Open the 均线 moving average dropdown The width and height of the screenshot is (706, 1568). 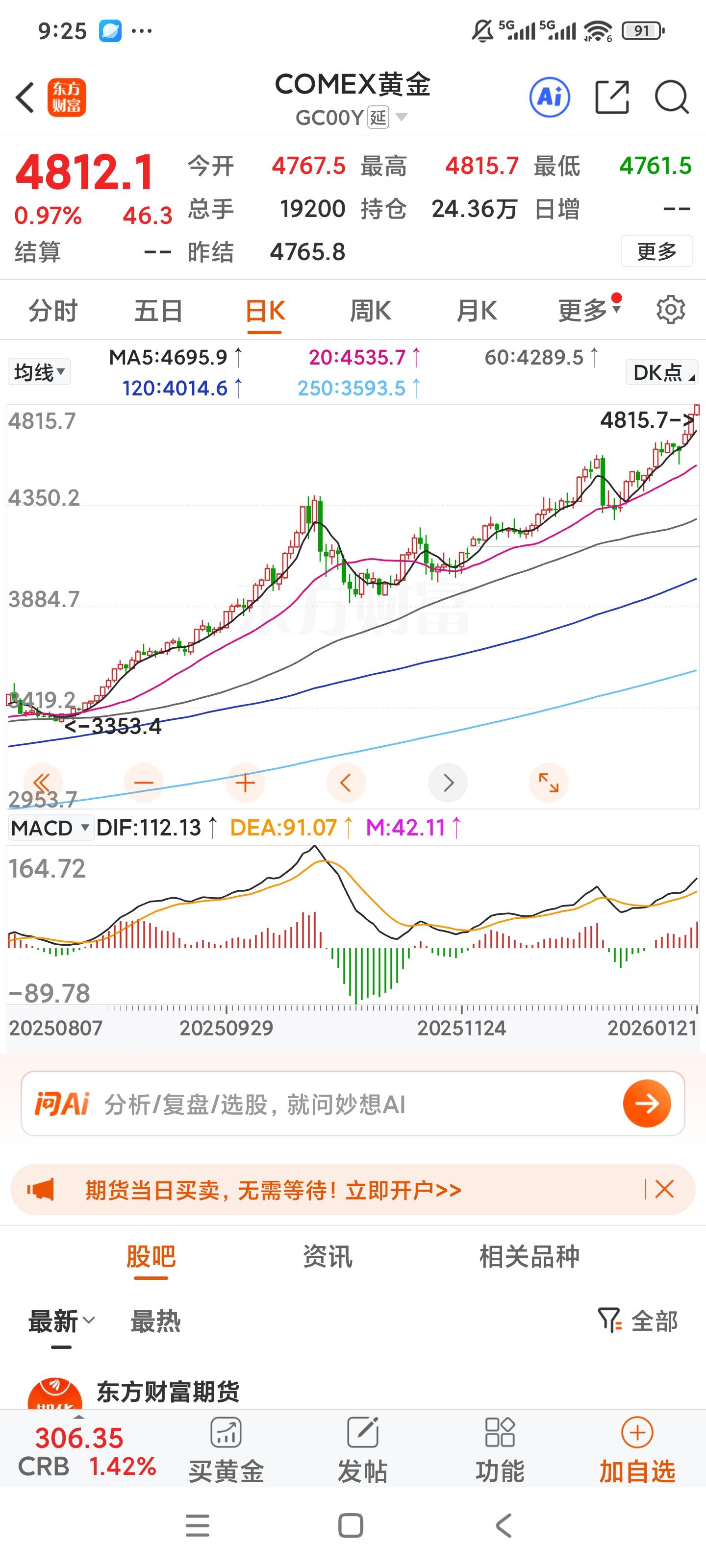[38, 372]
